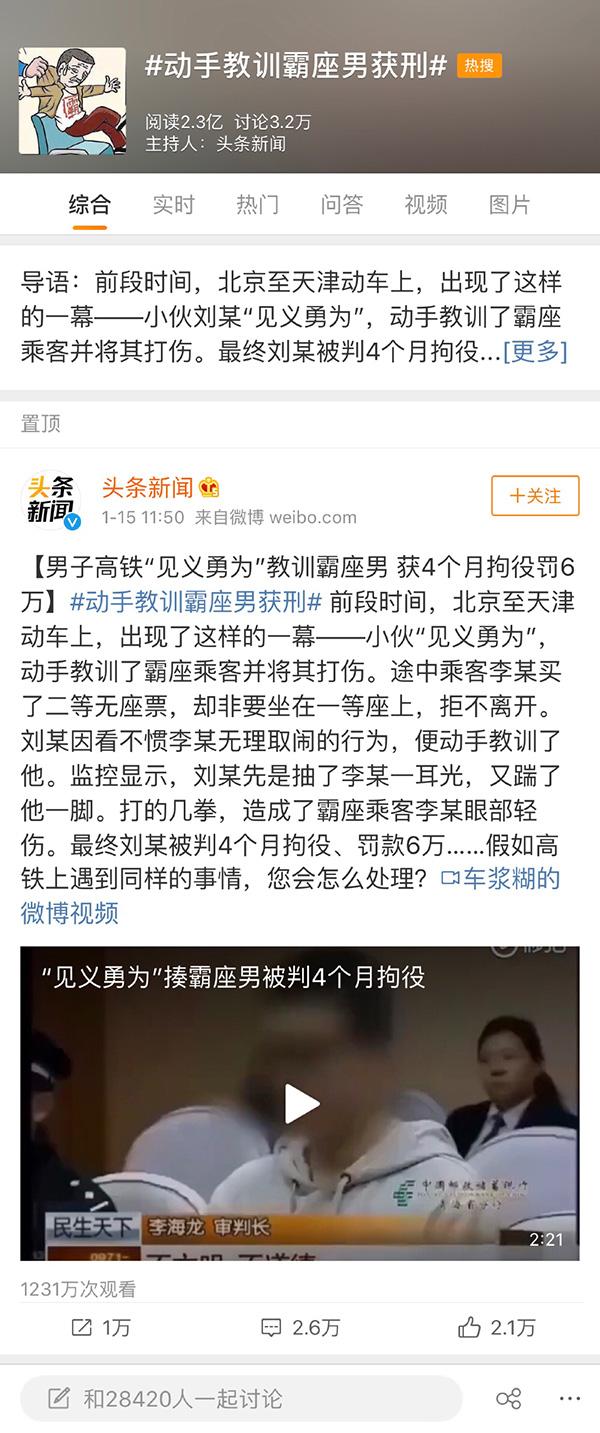Follow 头条新闻 with the +关注 button
The width and height of the screenshot is (600, 1433).
[x=535, y=496]
